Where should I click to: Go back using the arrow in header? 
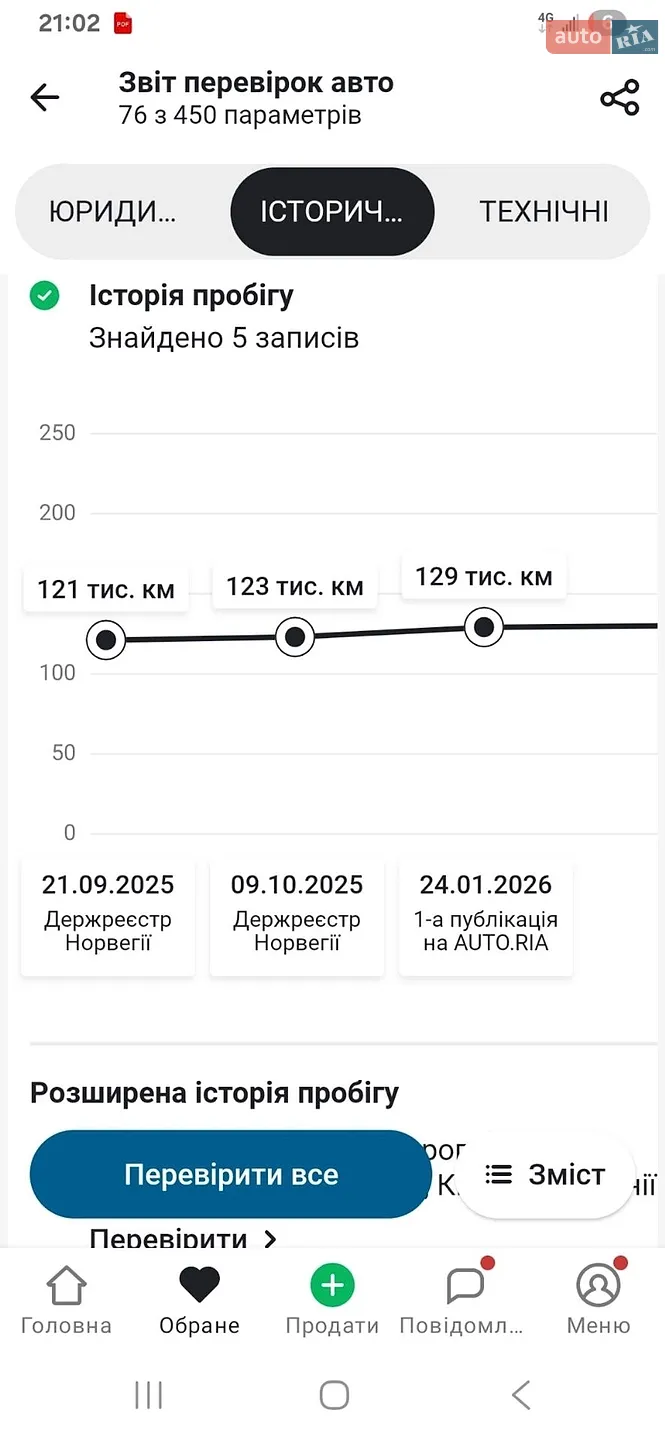coord(45,98)
